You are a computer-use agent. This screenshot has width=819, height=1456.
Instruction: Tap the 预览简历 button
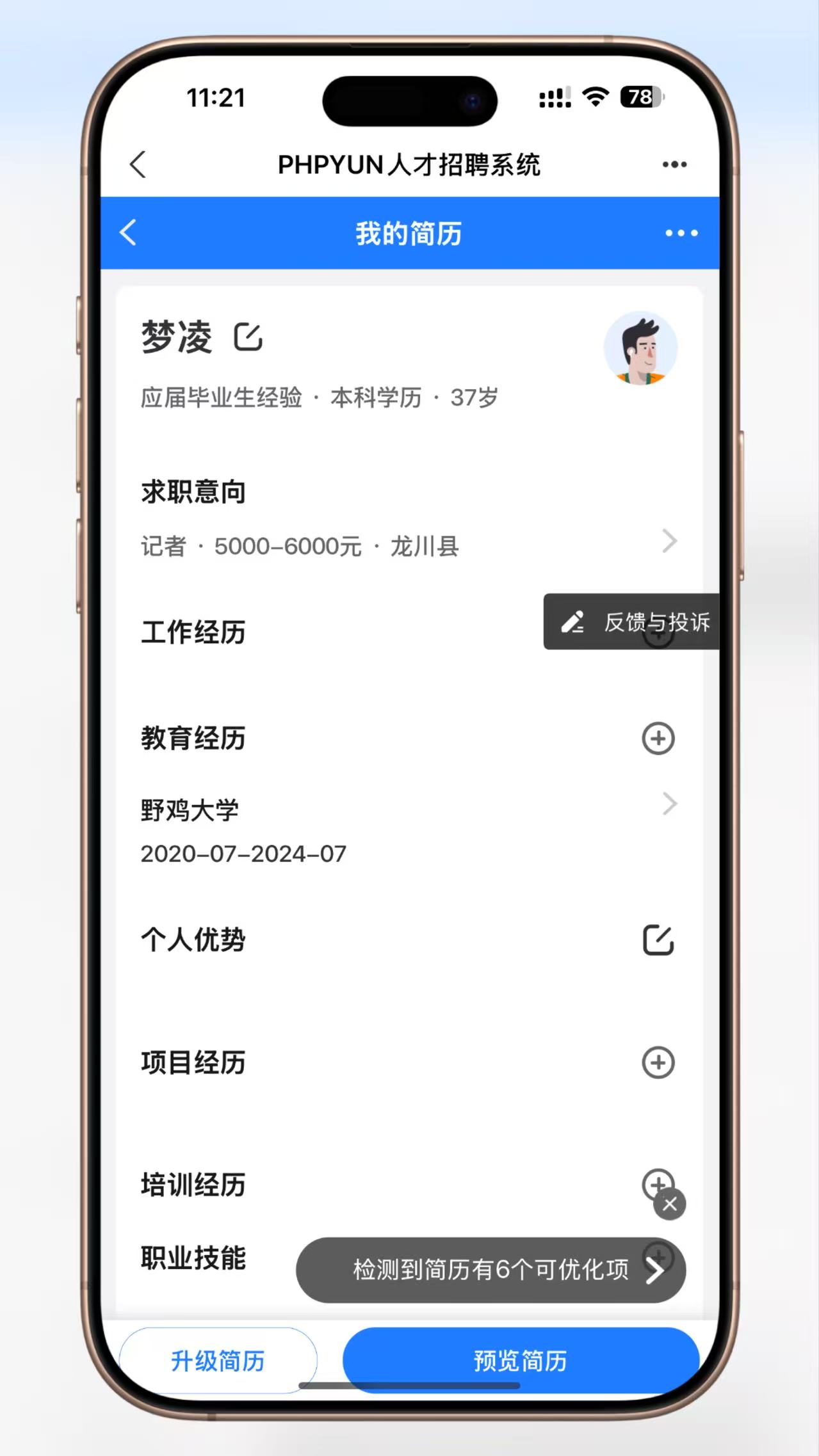click(520, 1361)
